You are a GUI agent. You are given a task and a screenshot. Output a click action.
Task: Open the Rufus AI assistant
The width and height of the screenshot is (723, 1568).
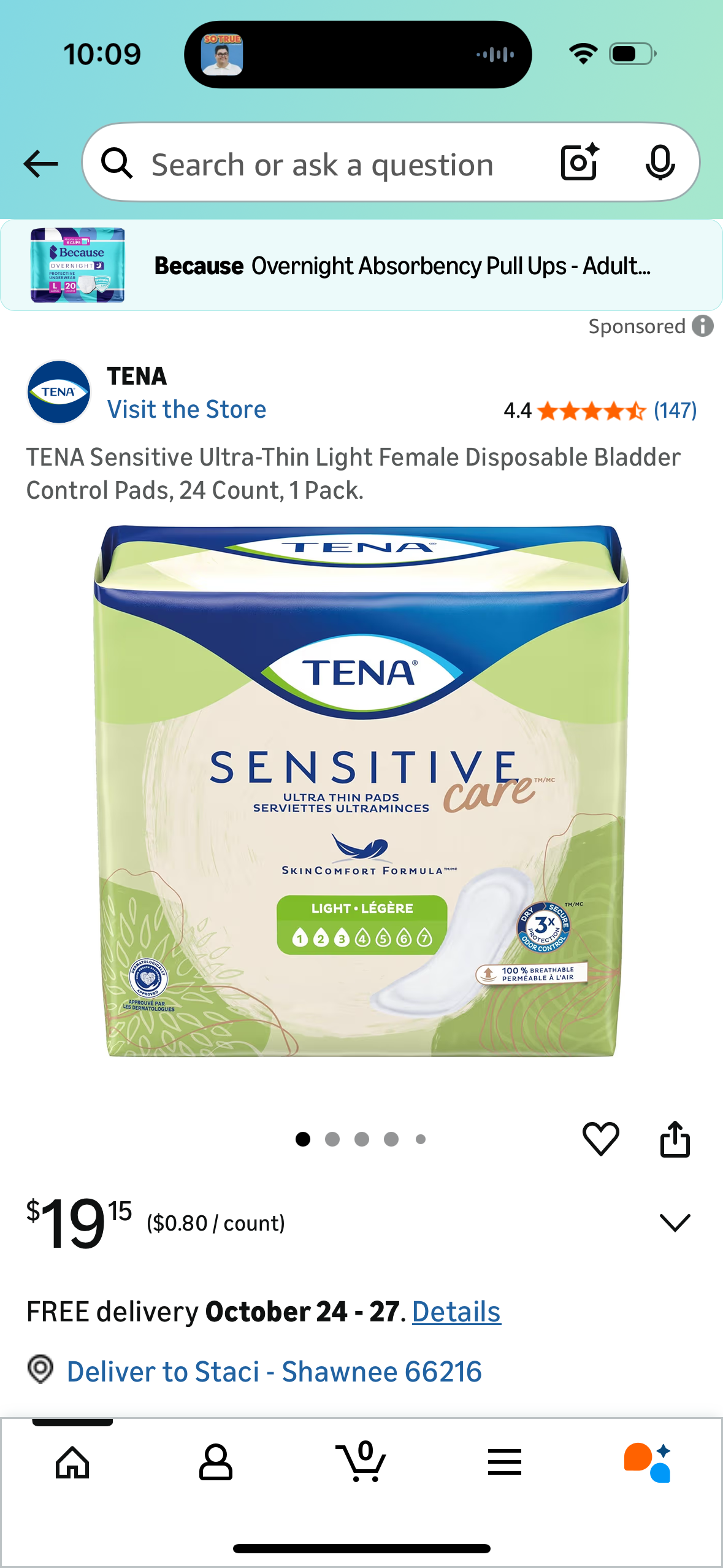tap(648, 1462)
